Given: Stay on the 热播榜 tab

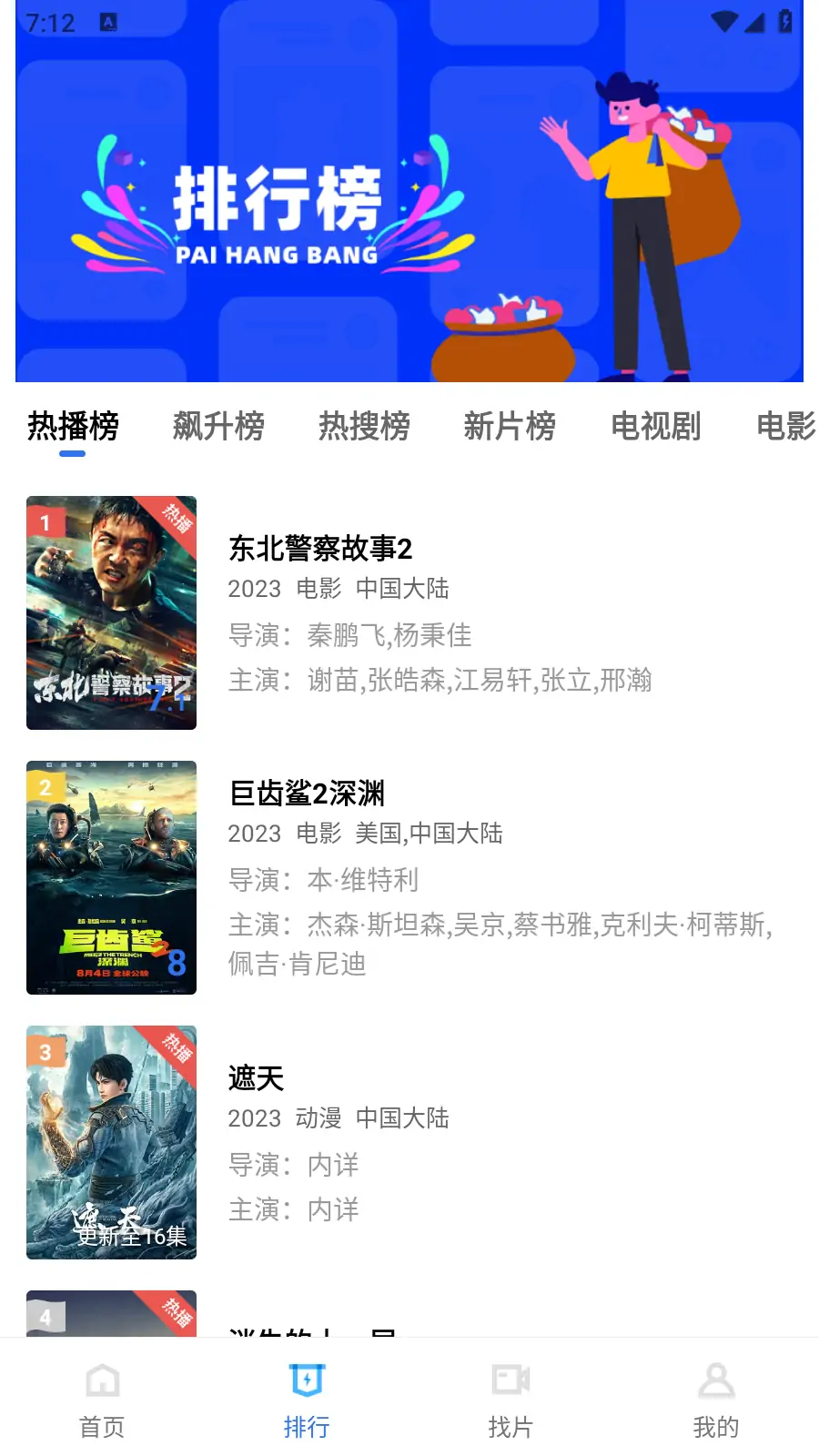Looking at the screenshot, I should point(73,427).
